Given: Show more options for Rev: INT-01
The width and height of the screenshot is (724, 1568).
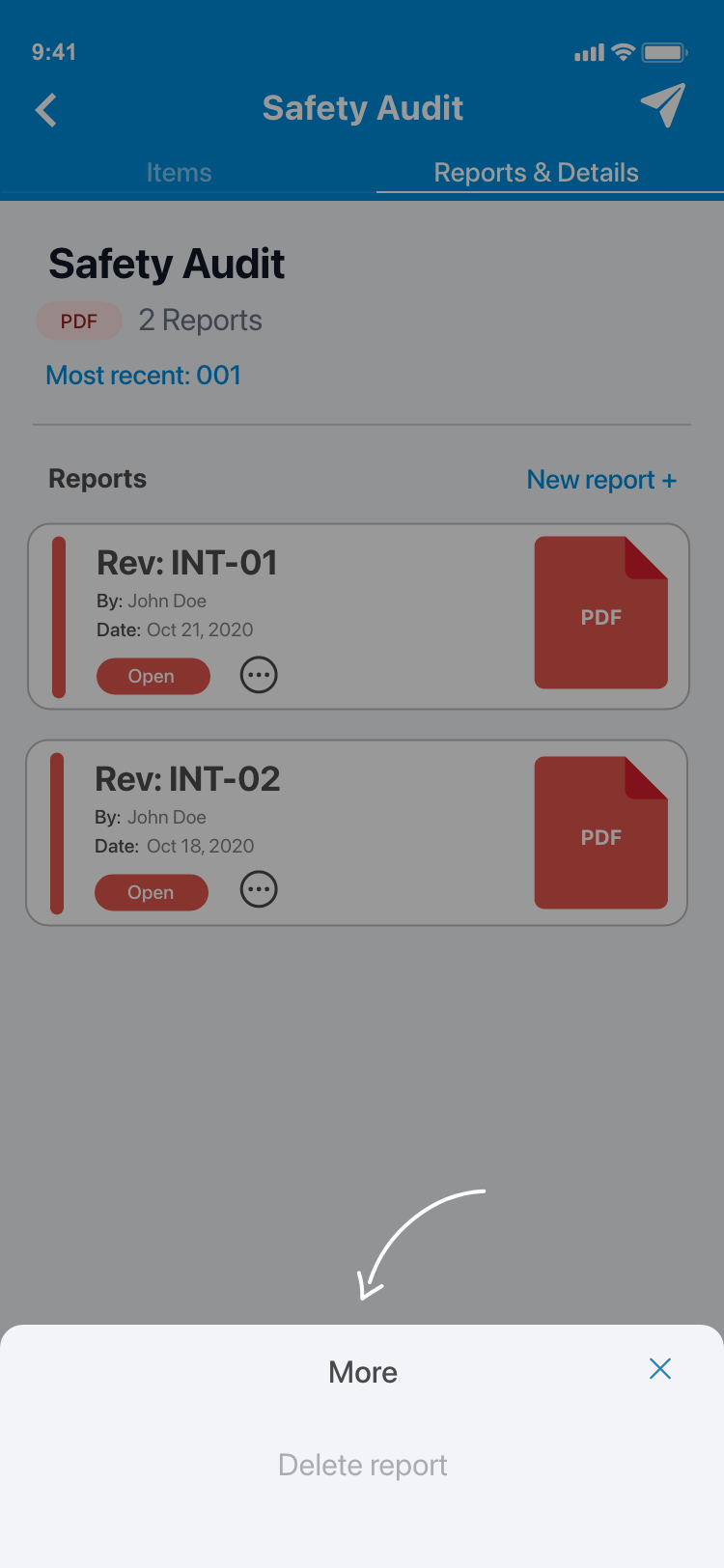Looking at the screenshot, I should pyautogui.click(x=259, y=675).
